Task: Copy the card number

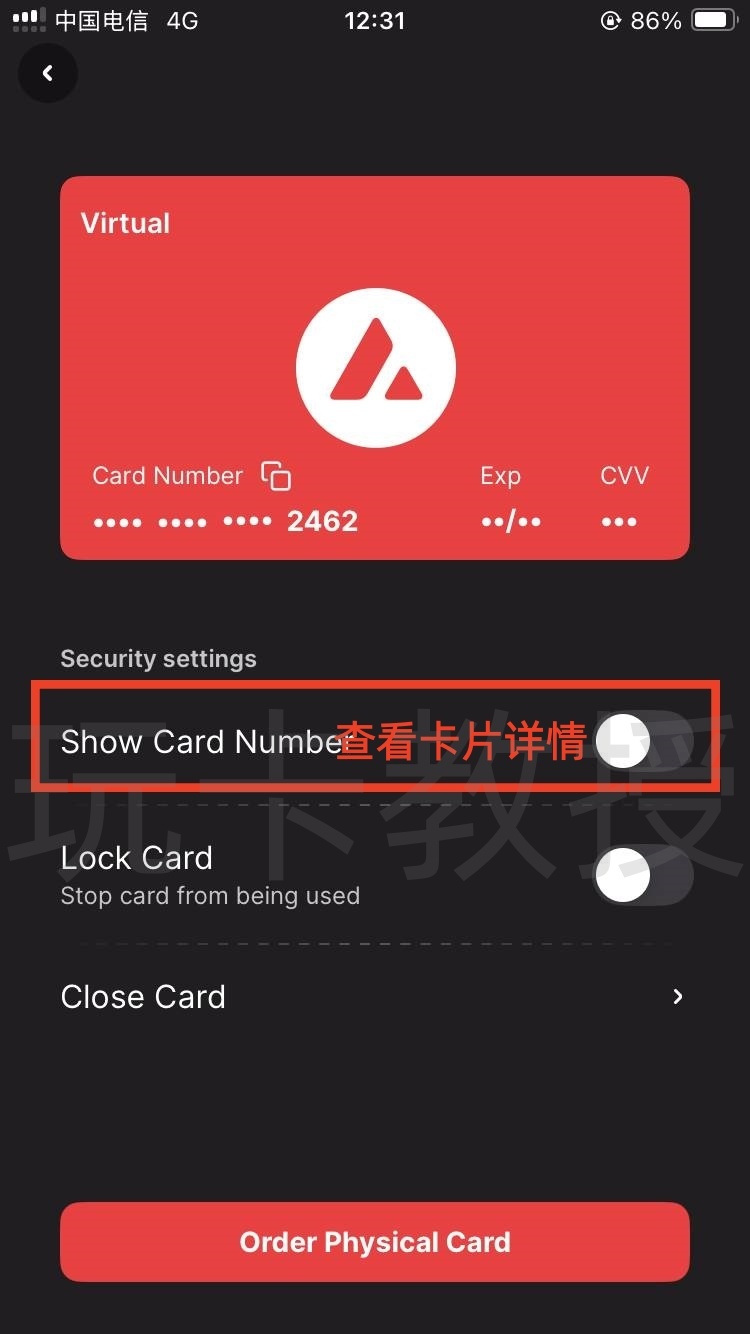Action: [276, 476]
